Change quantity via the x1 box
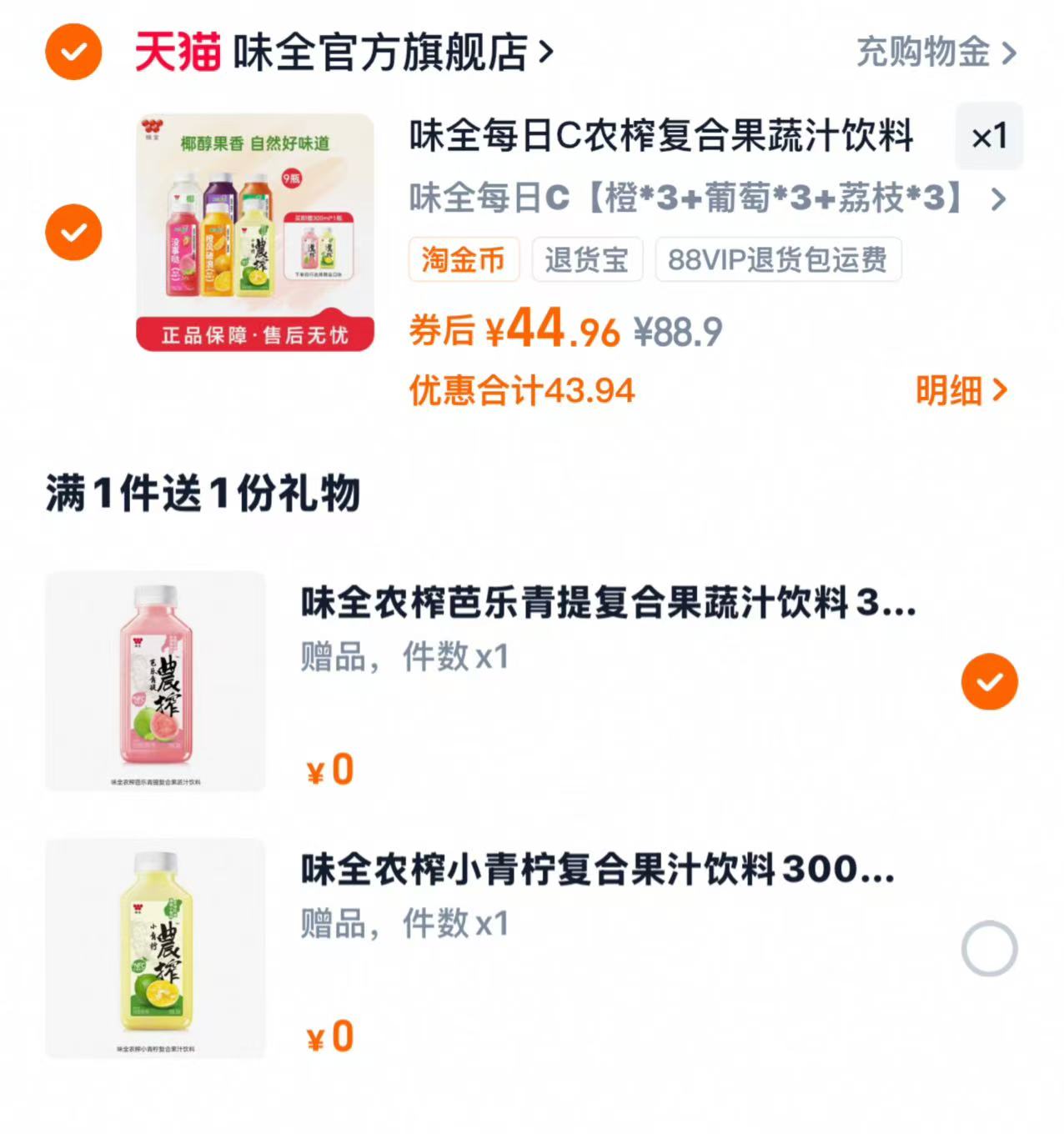Viewport: 1064px width, 1134px height. click(989, 136)
